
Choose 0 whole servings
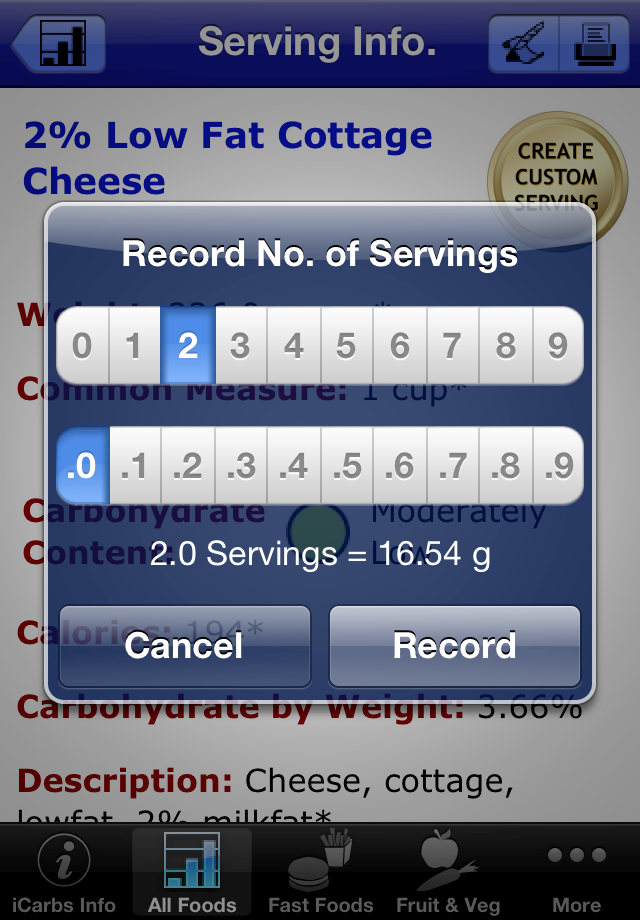82,346
